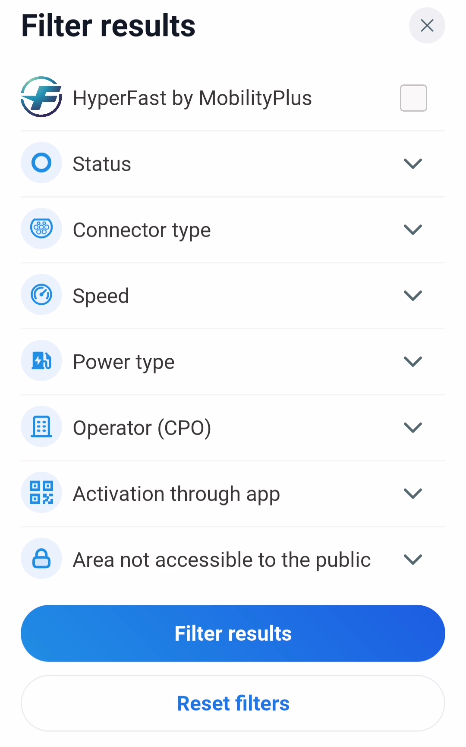Expand the Connector type filter
This screenshot has width=466, height=747.
click(x=233, y=230)
